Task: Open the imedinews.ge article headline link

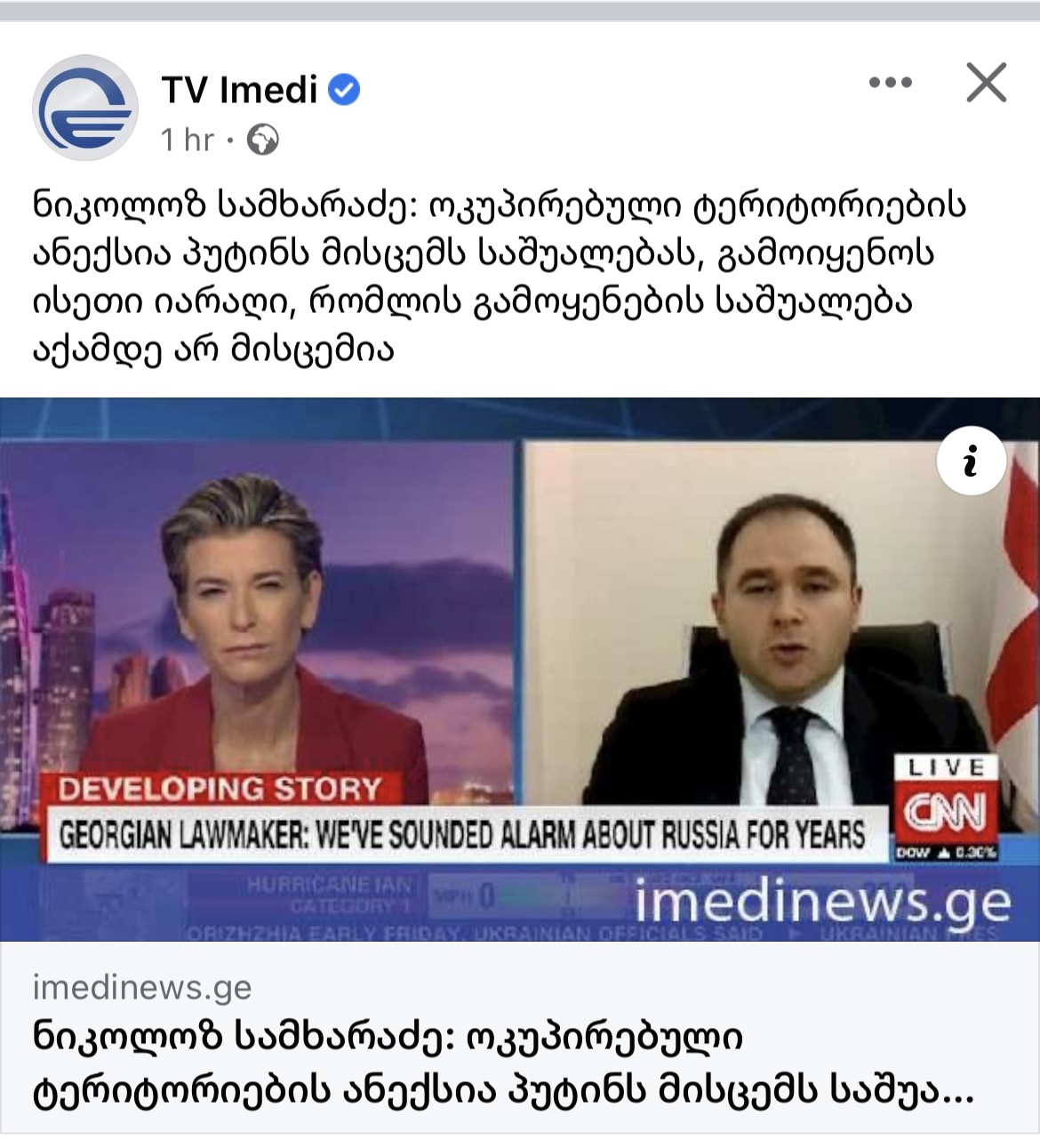Action: tap(502, 1063)
